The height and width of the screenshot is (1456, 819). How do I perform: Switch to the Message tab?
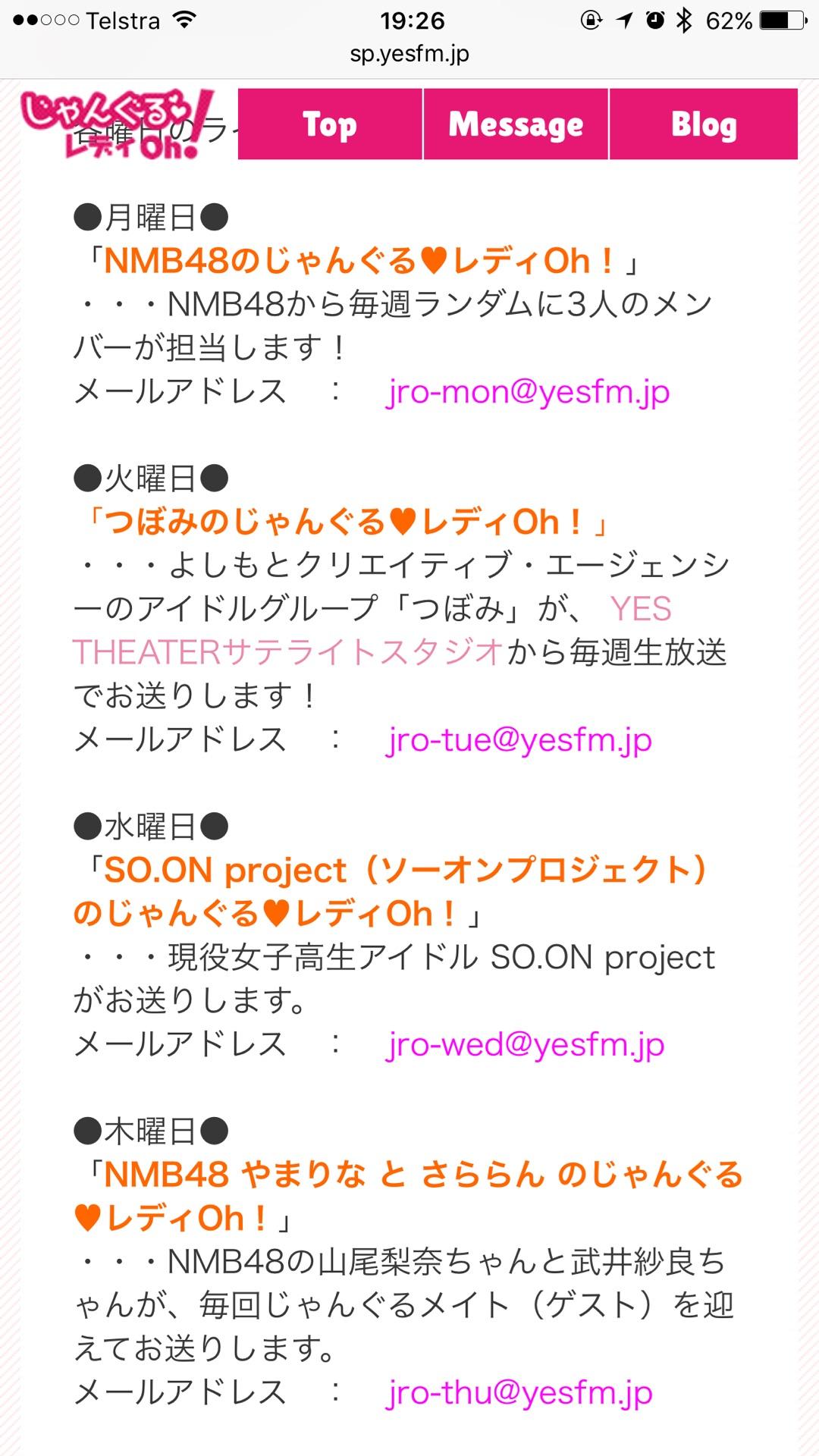pyautogui.click(x=516, y=124)
